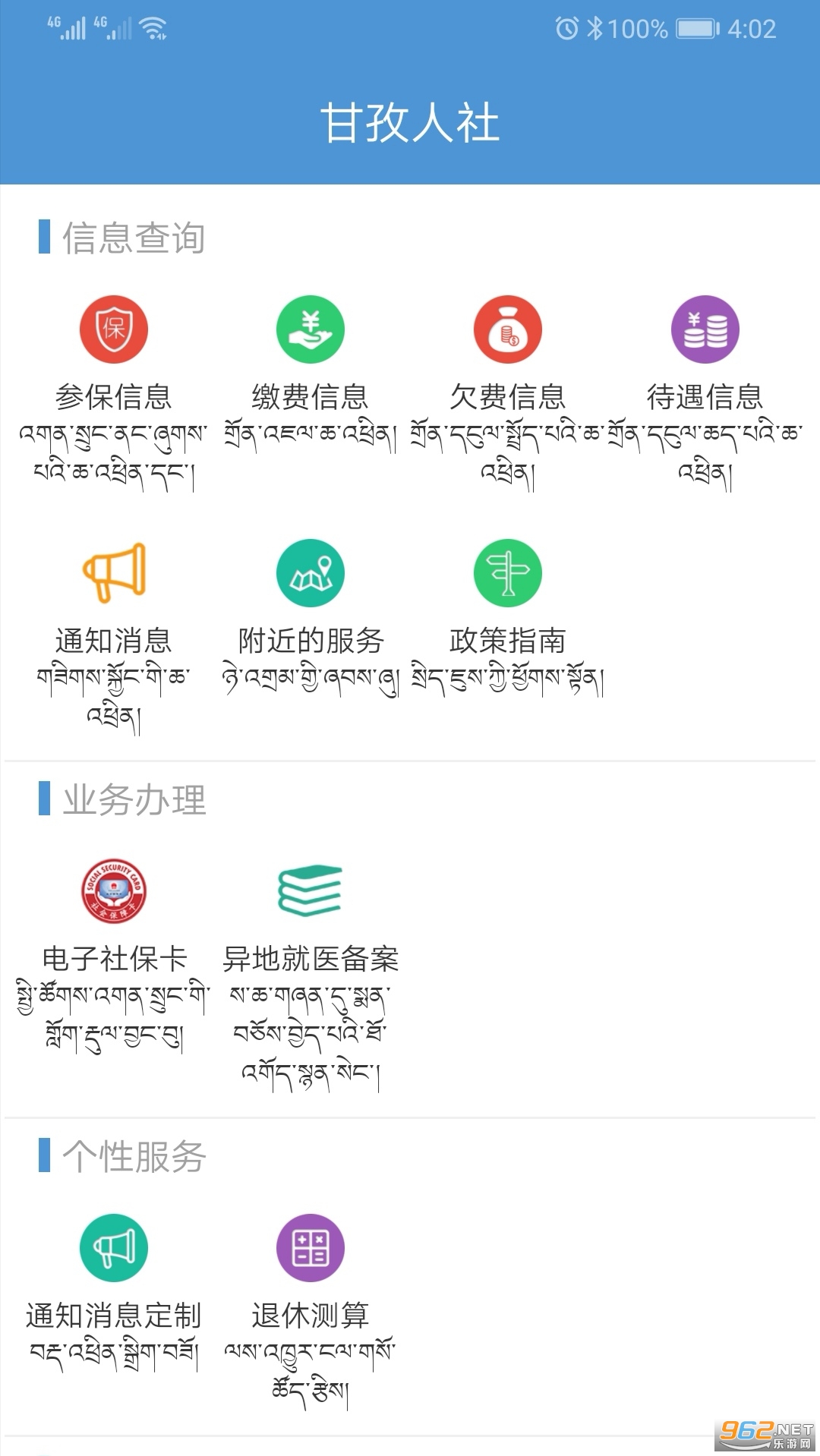Screen dimensions: 820x1456
Task: Open 政策指南 policy guide
Action: [507, 573]
